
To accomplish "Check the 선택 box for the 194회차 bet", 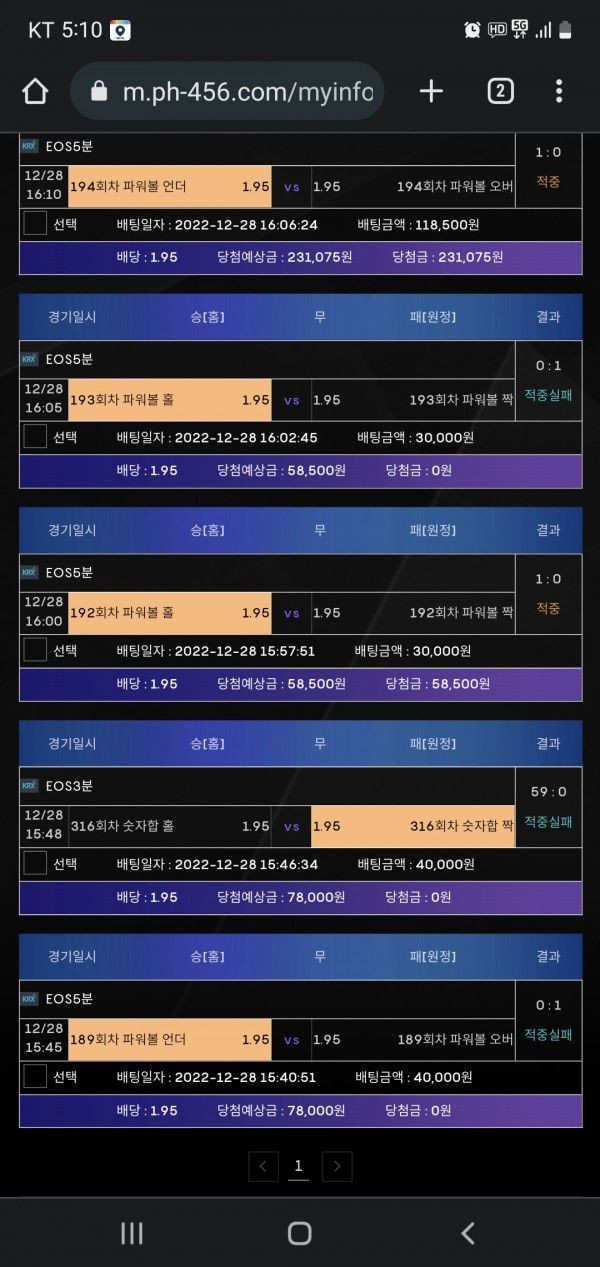I will click(x=35, y=223).
